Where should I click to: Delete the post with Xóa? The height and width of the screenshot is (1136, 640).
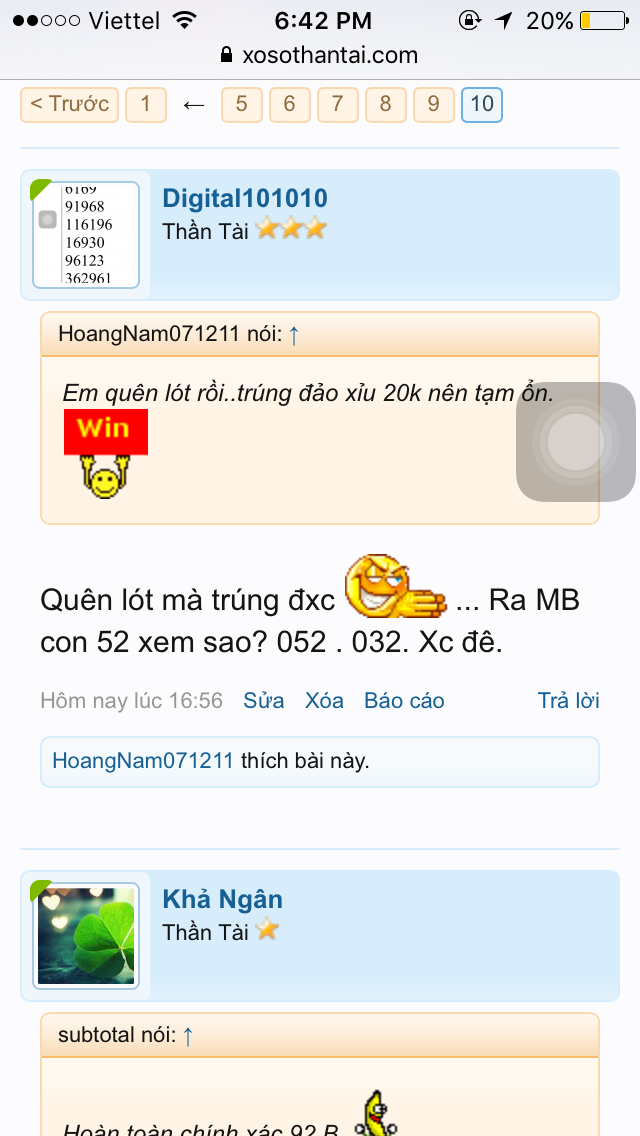(324, 700)
